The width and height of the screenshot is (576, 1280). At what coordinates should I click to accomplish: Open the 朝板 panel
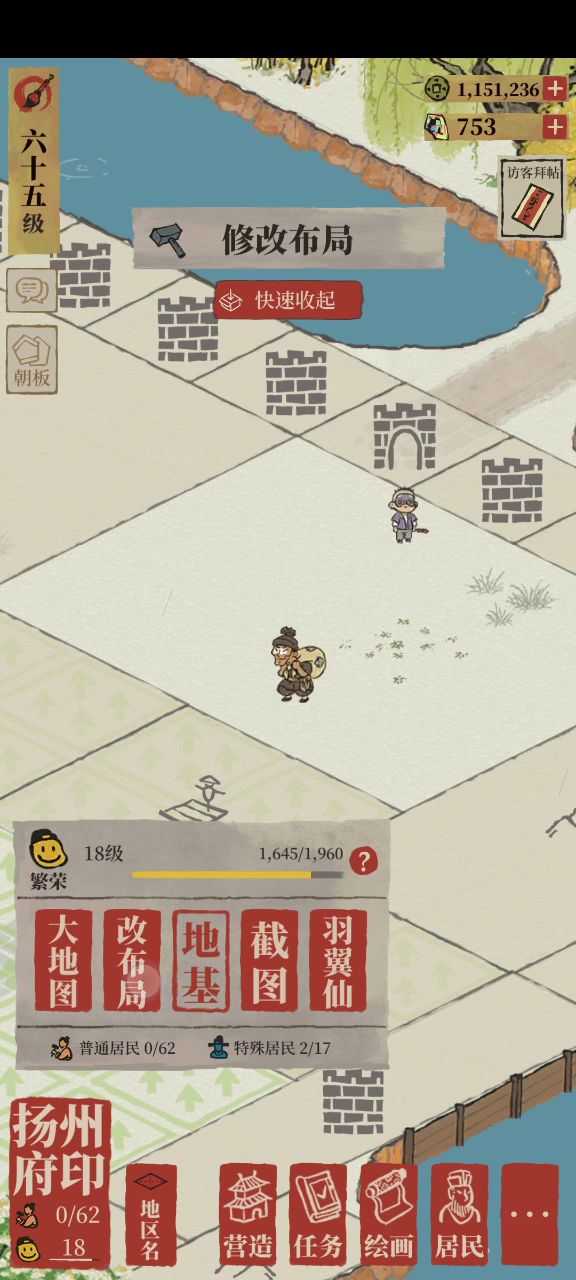pyautogui.click(x=32, y=359)
